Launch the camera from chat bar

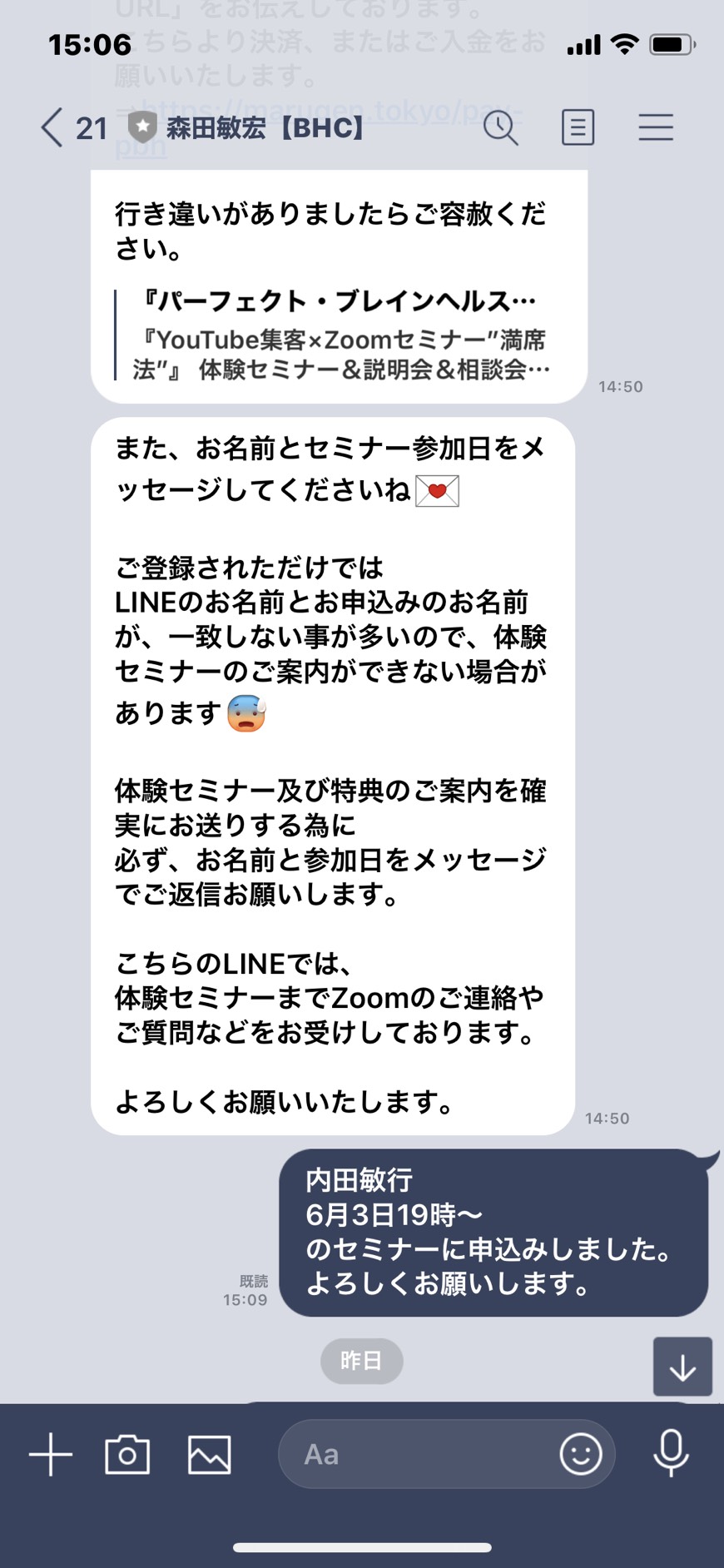click(x=127, y=1454)
